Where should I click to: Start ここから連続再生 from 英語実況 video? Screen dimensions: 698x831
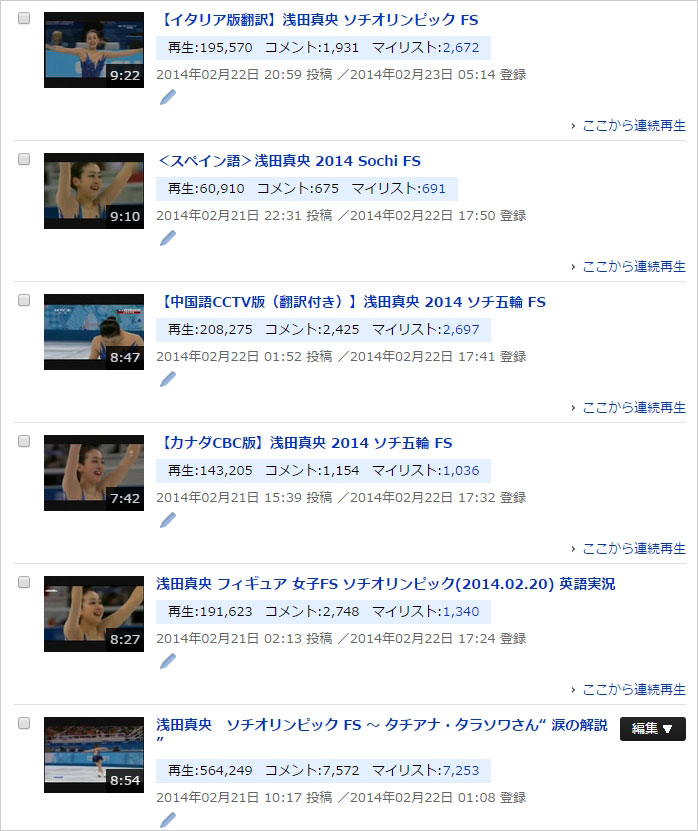pos(633,690)
